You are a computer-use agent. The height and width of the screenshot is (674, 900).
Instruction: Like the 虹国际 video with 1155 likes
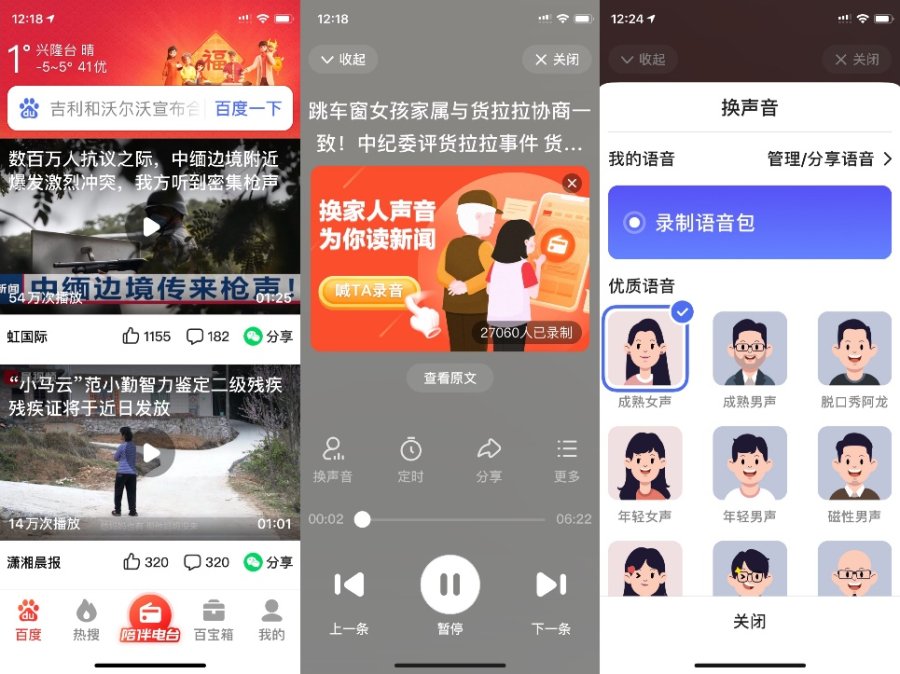tap(146, 337)
